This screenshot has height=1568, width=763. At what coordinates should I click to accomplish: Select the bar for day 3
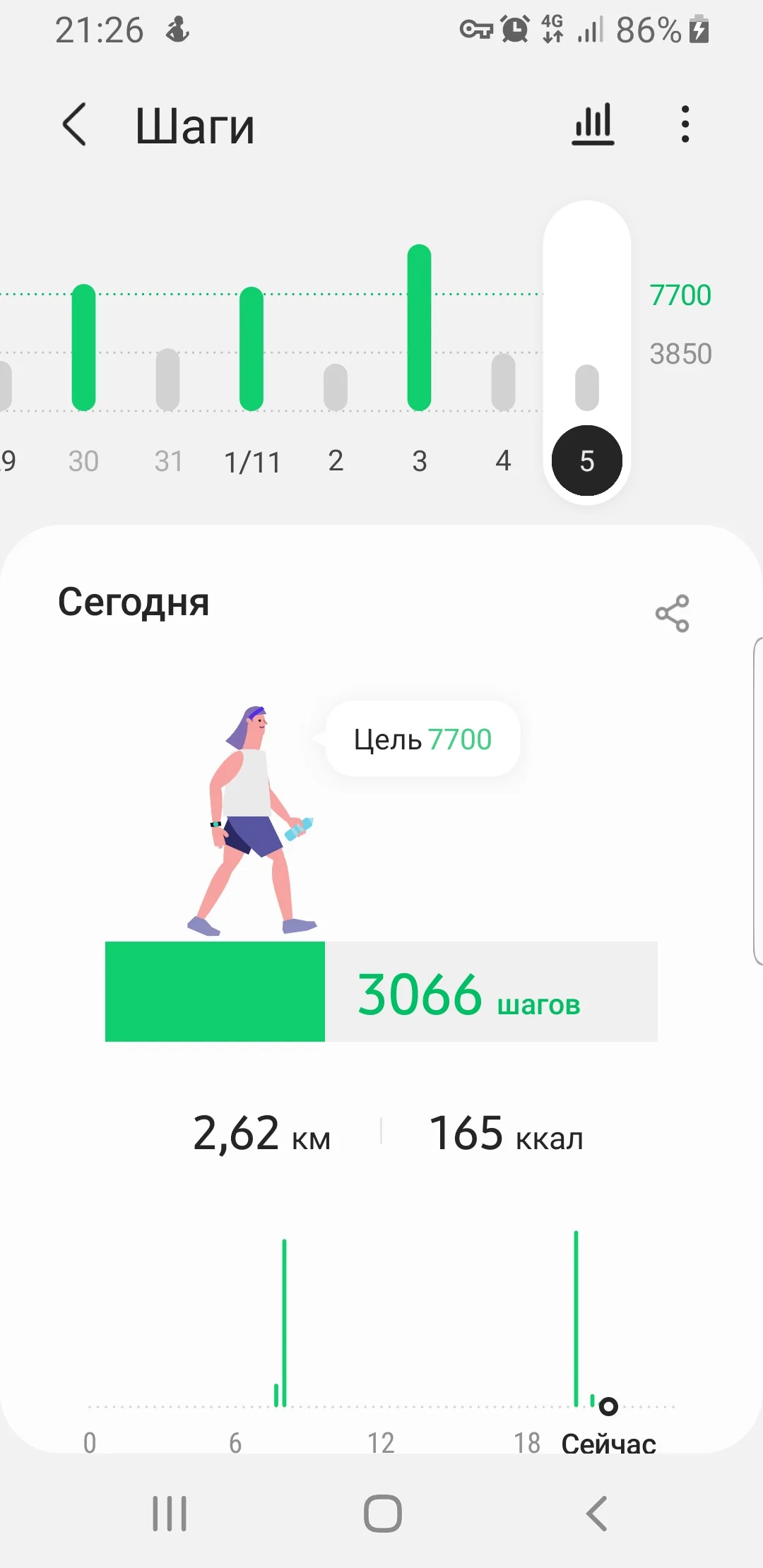pos(419,325)
